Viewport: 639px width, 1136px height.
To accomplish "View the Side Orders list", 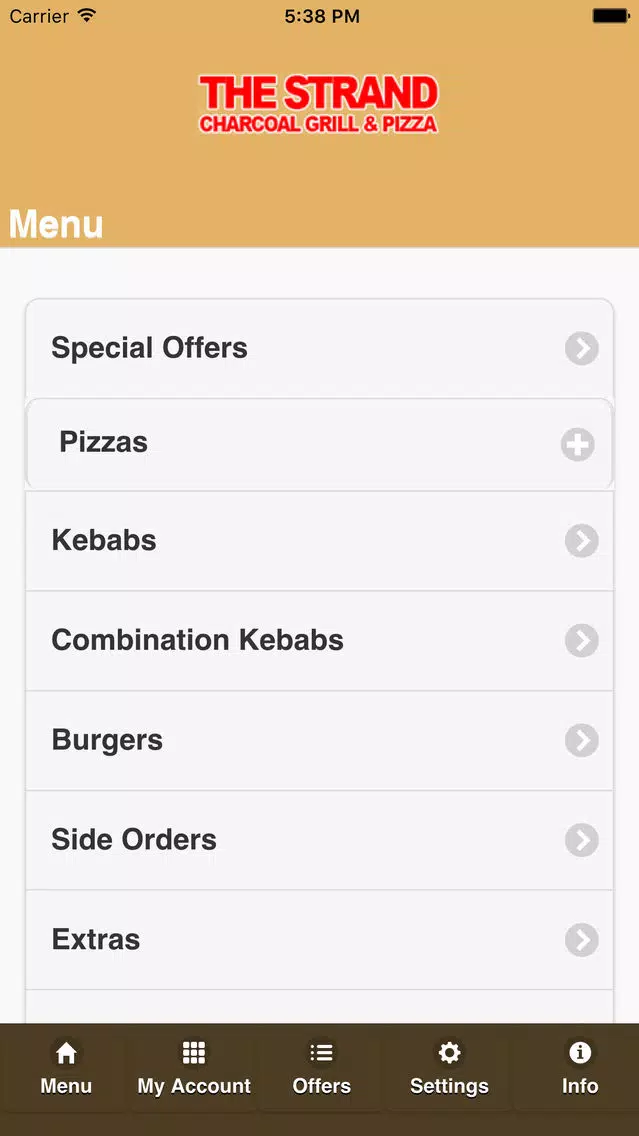I will pyautogui.click(x=320, y=840).
